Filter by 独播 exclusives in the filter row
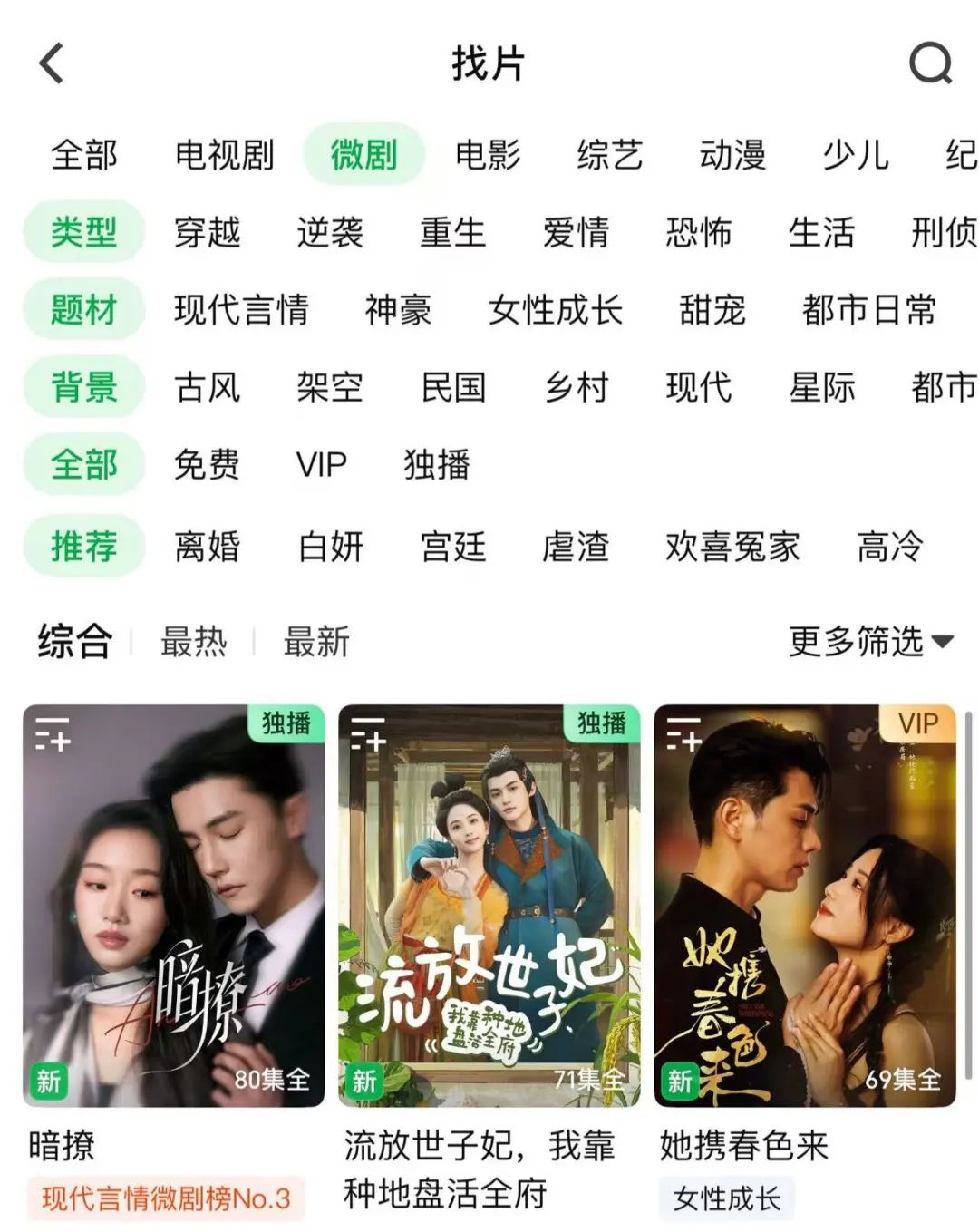Image resolution: width=979 pixels, height=1232 pixels. coord(437,465)
